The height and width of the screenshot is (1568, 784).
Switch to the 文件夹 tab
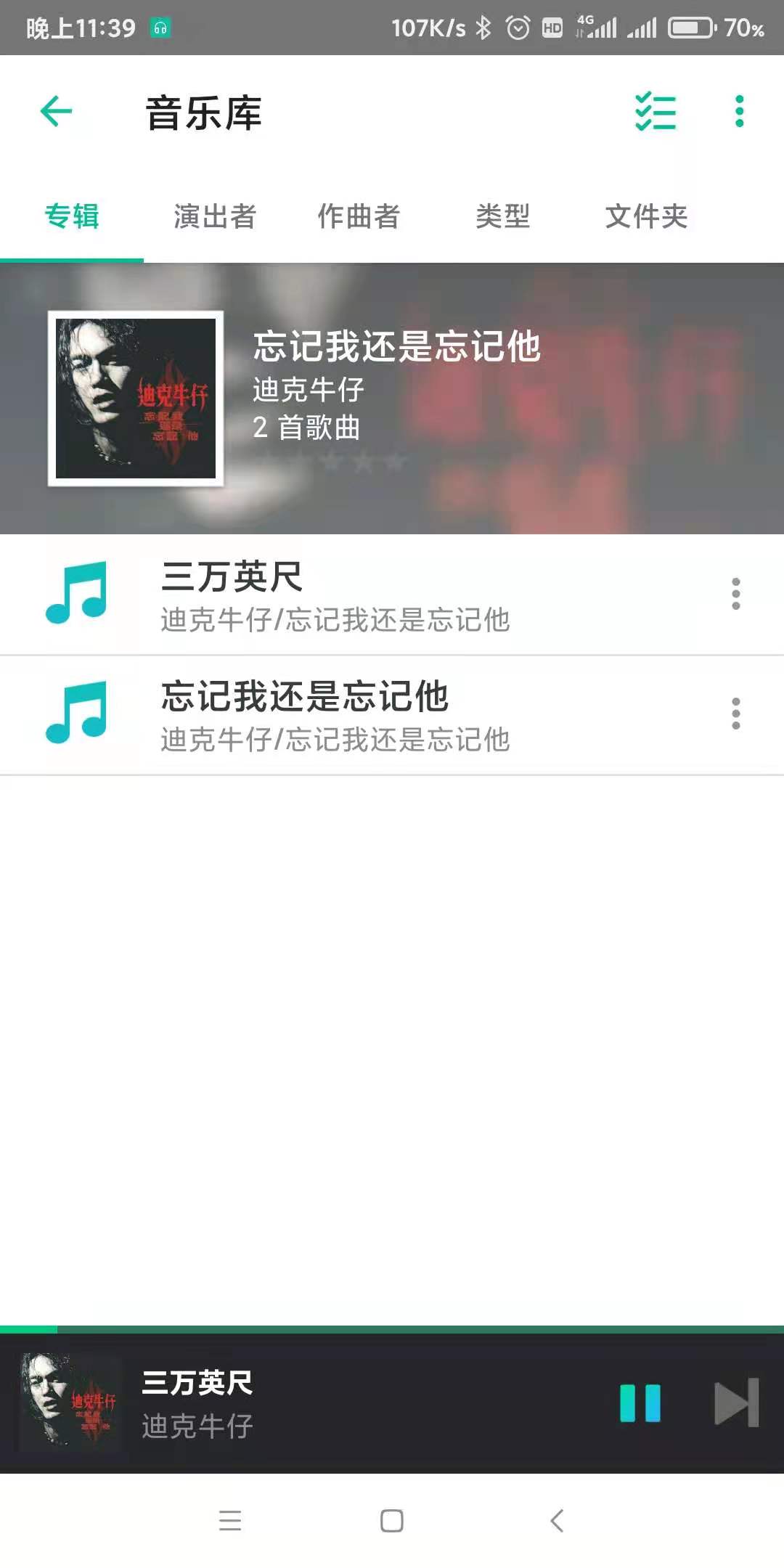pyautogui.click(x=645, y=217)
